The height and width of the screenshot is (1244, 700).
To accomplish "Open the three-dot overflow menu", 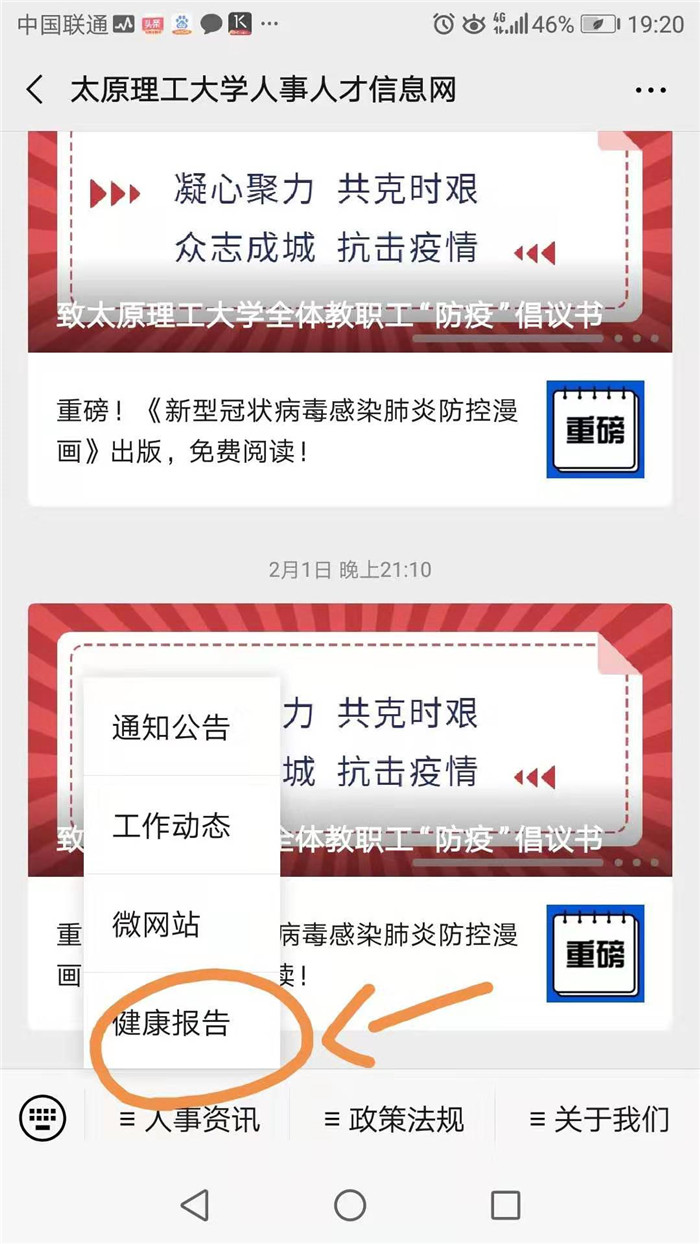I will 650,90.
